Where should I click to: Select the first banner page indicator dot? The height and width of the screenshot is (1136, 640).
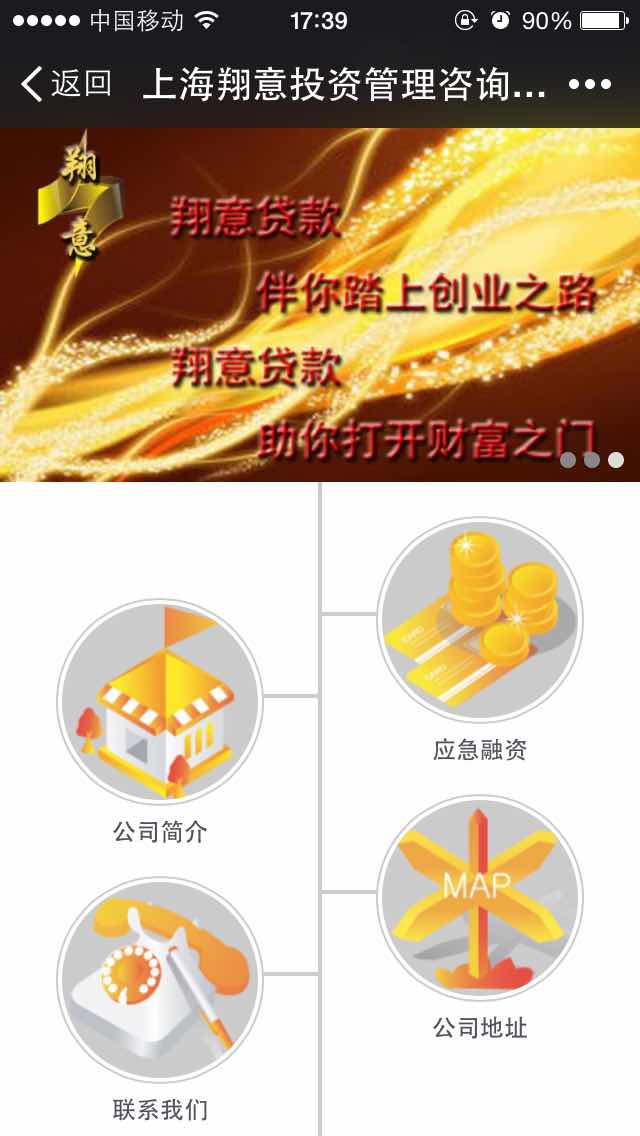(x=568, y=460)
